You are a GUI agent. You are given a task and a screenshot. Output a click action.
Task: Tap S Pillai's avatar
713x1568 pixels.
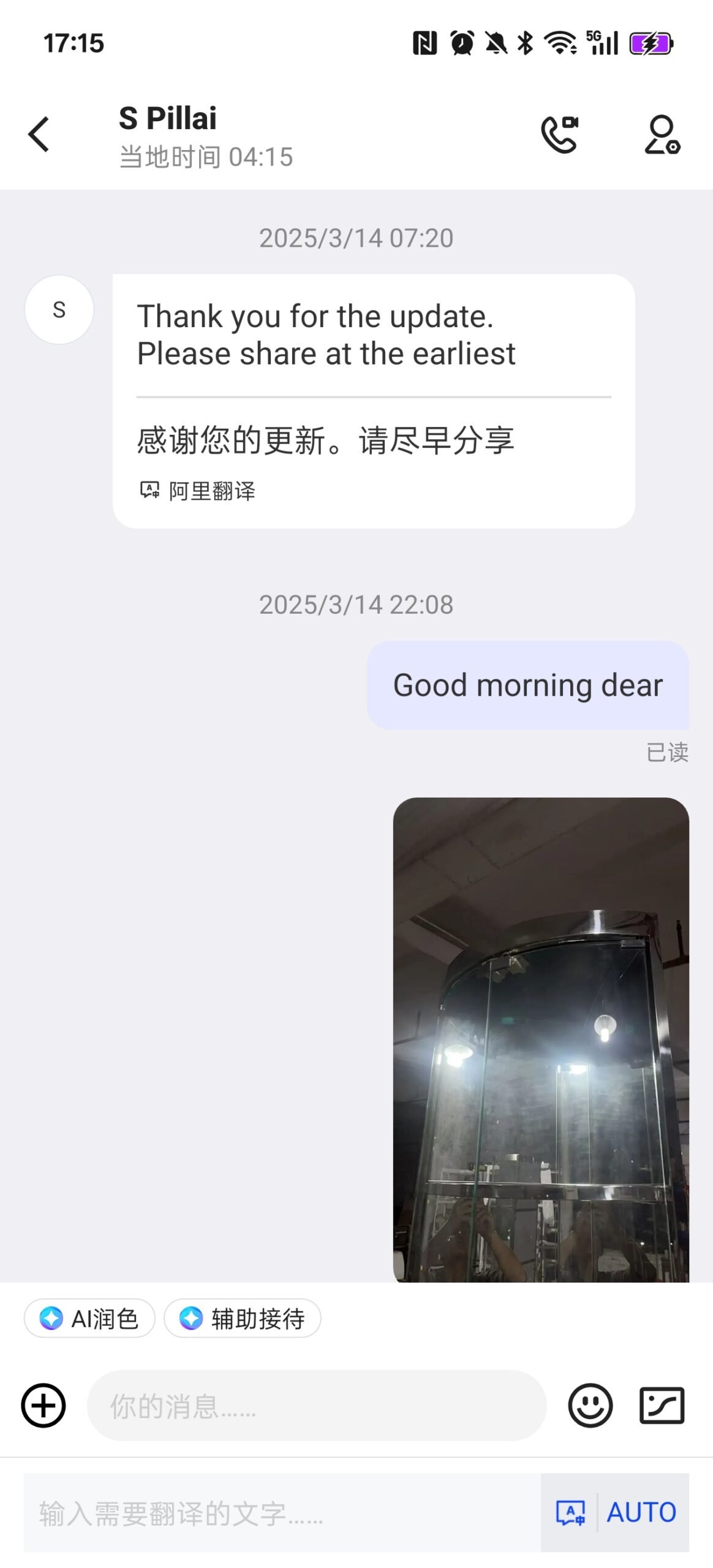click(x=59, y=309)
